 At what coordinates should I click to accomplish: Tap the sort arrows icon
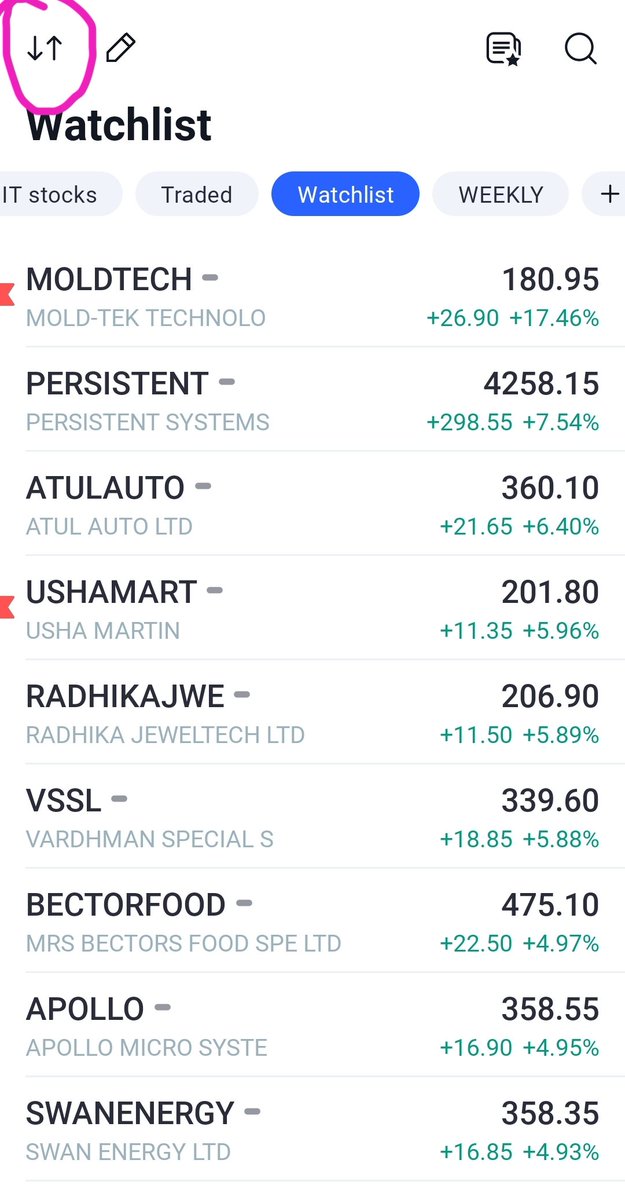pos(45,48)
